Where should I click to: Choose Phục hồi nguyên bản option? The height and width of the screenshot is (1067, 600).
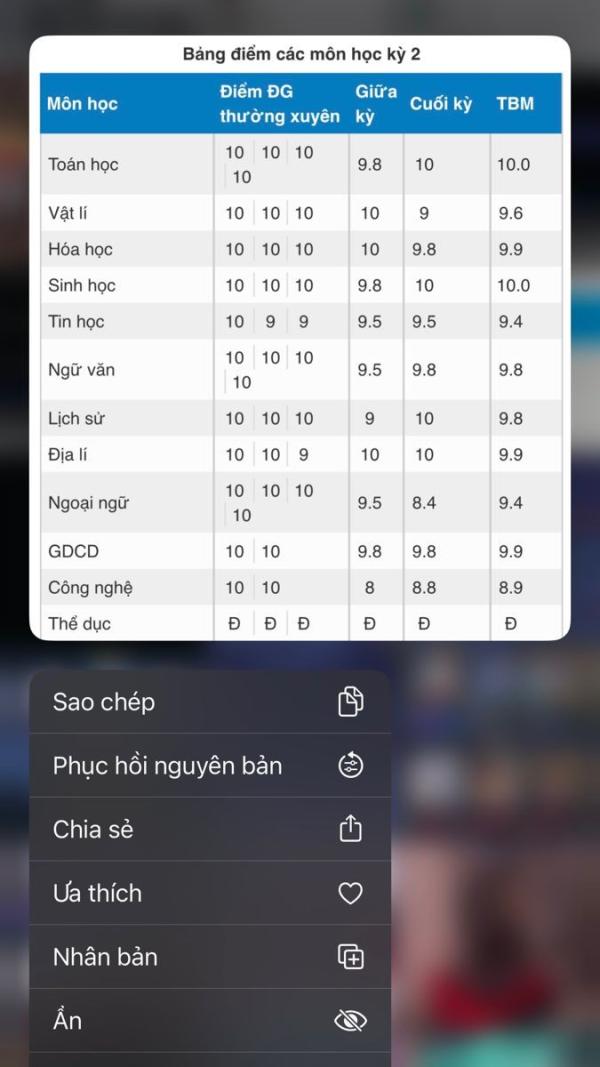point(210,766)
